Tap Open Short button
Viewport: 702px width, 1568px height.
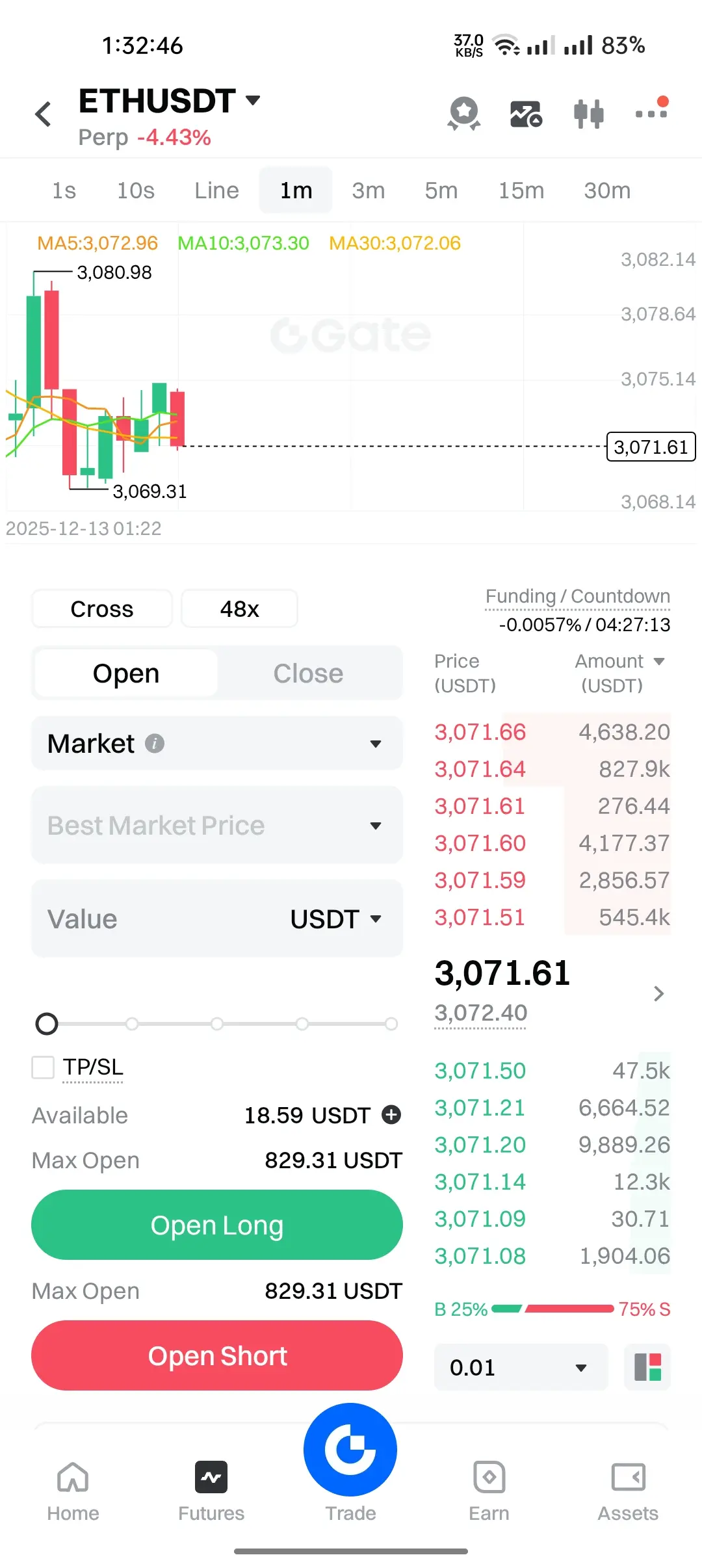216,1356
